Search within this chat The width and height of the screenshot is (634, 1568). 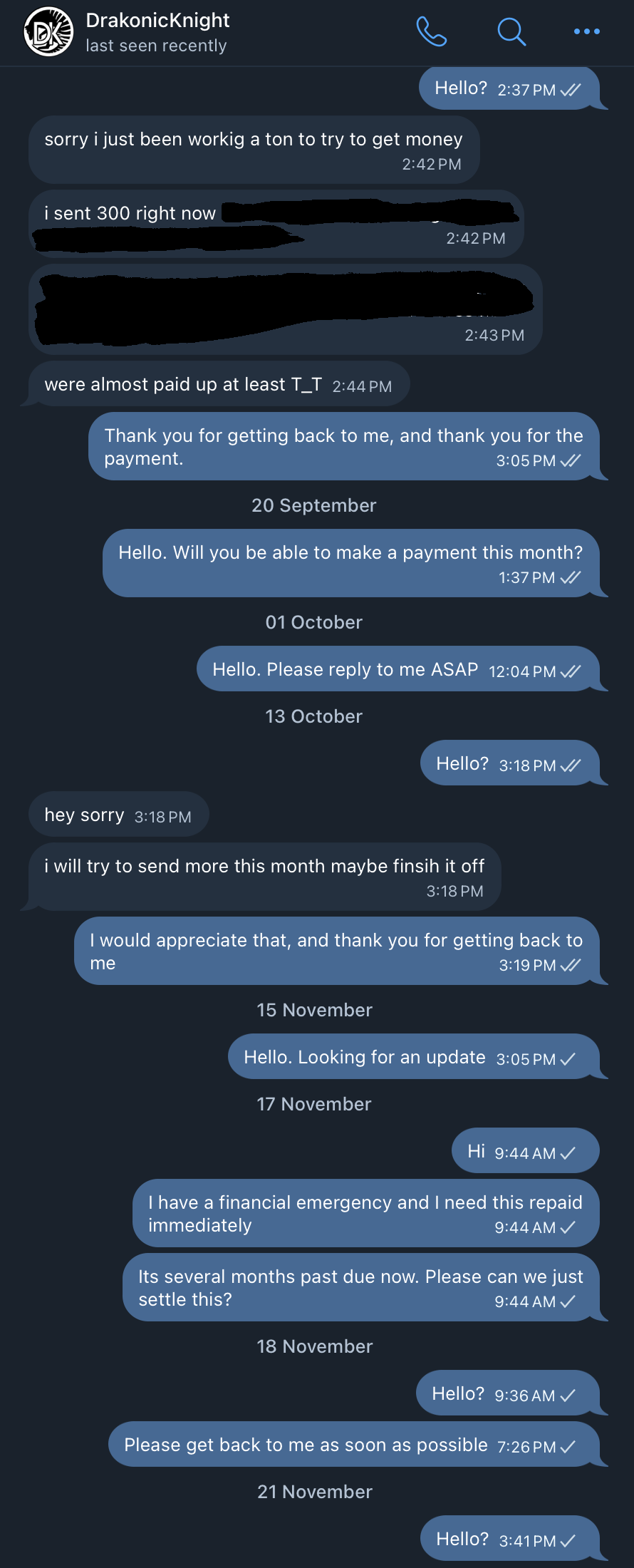click(x=511, y=31)
